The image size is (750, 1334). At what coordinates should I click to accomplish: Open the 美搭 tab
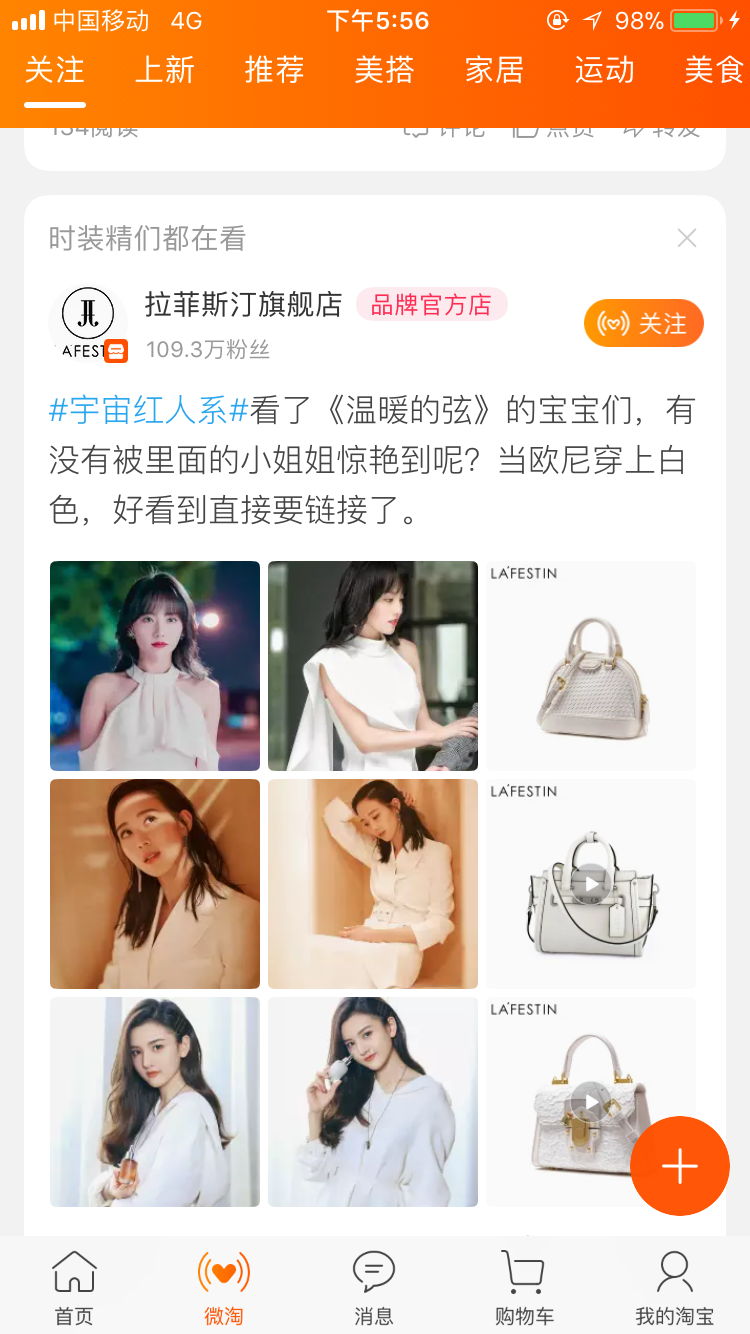384,70
